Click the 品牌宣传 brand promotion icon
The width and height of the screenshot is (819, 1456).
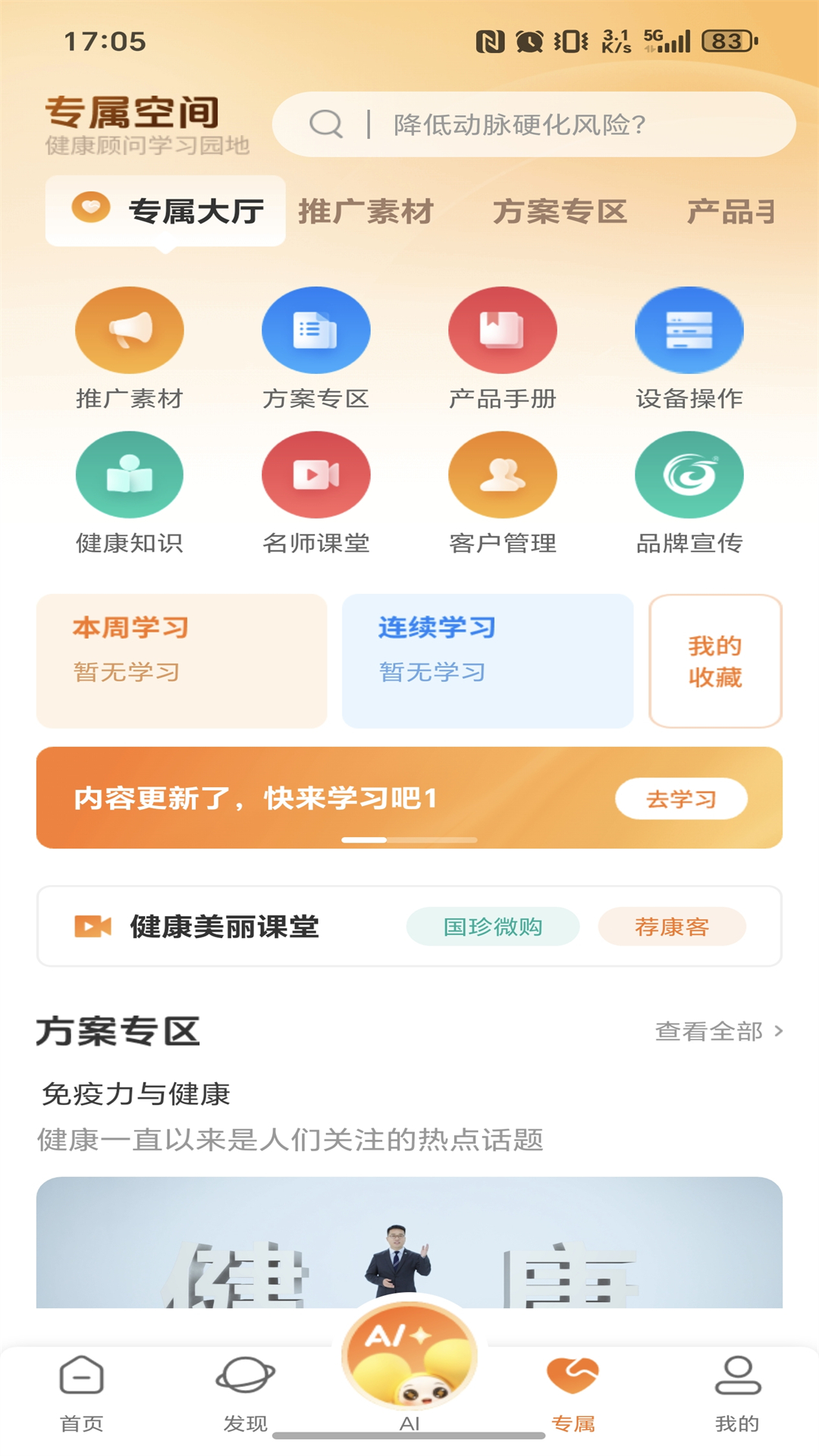tap(689, 474)
